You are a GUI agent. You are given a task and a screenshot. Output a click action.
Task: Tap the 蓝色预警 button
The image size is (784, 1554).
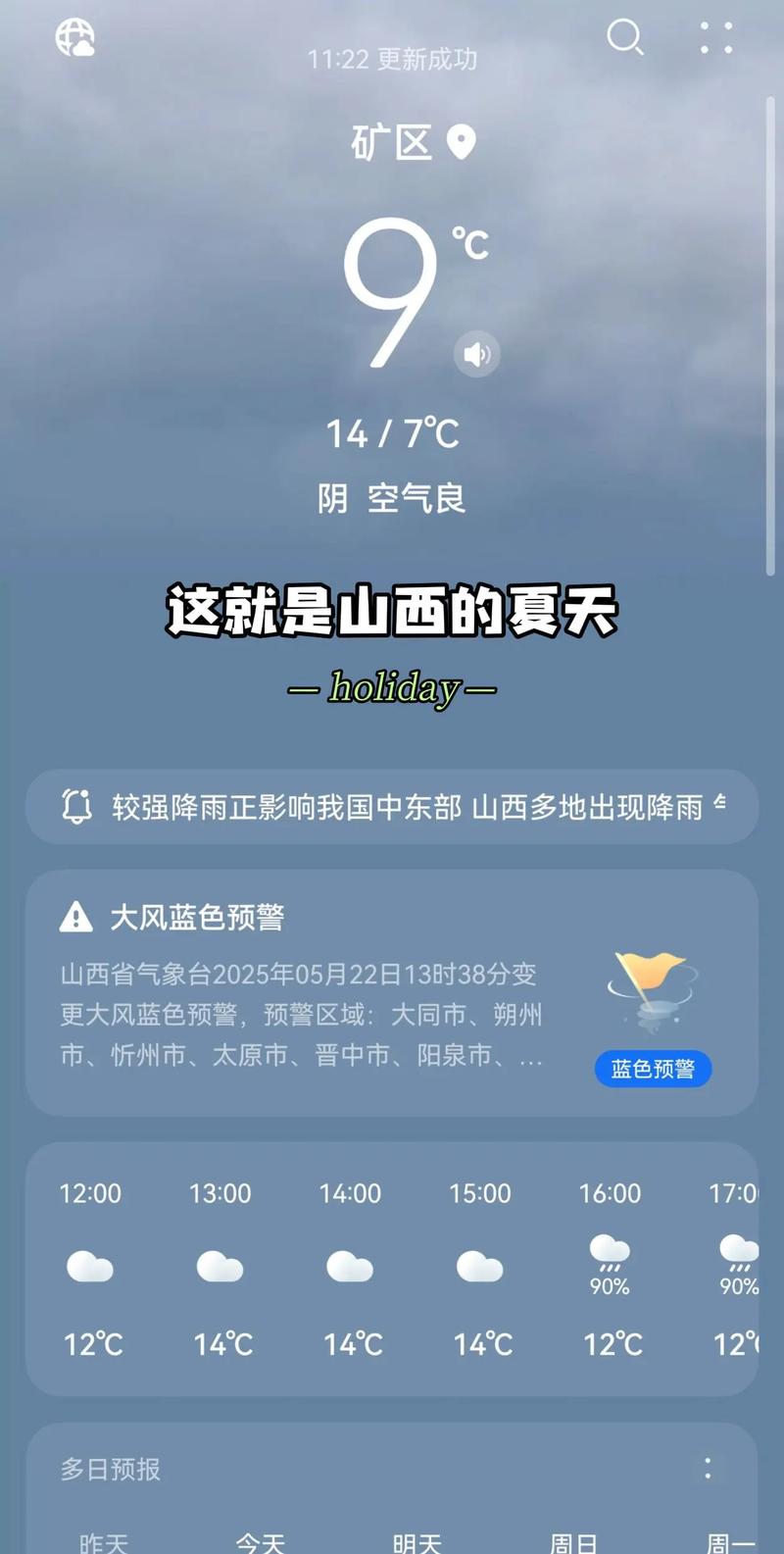pyautogui.click(x=653, y=1070)
